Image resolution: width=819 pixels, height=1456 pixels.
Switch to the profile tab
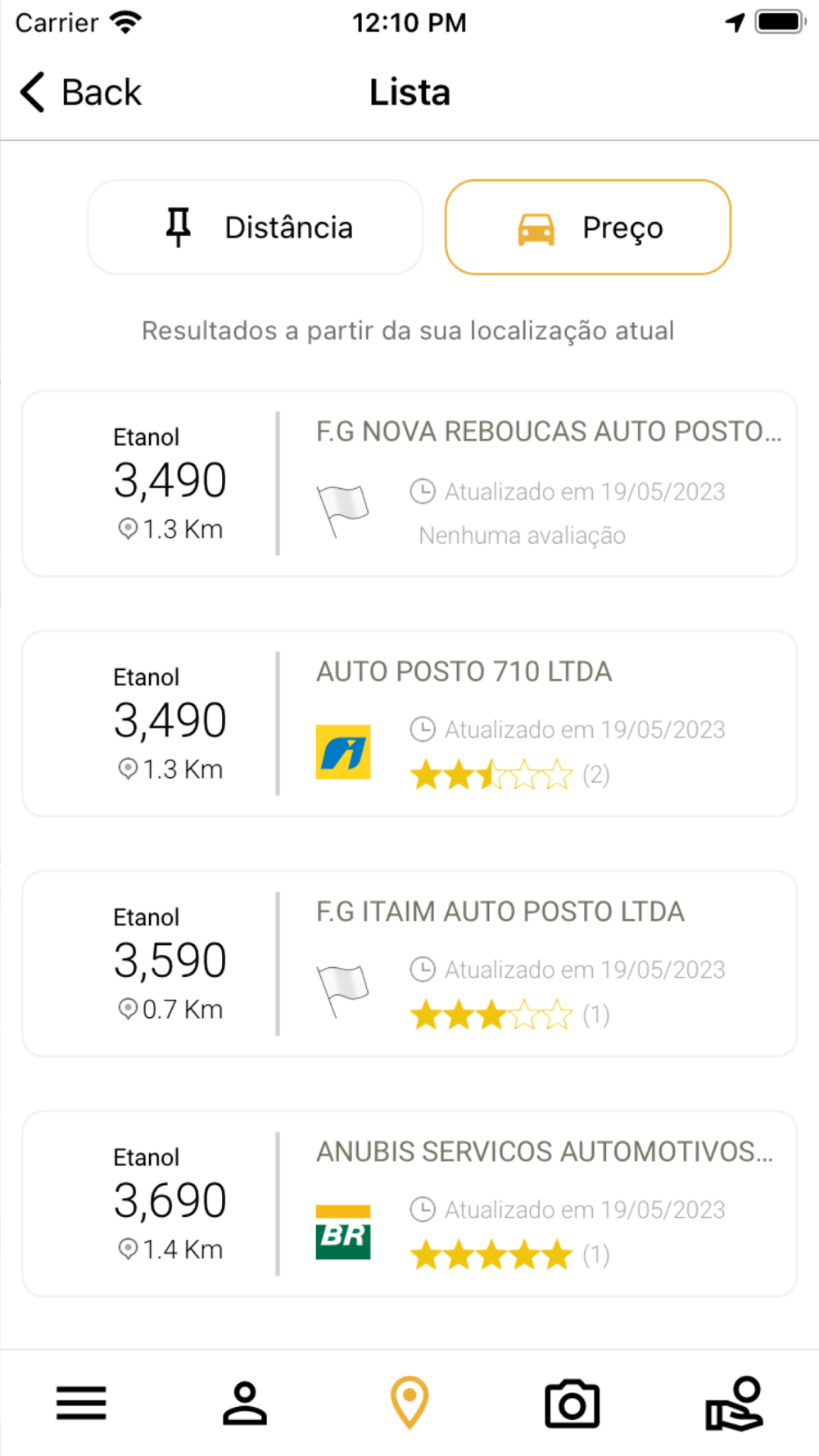click(x=245, y=1403)
